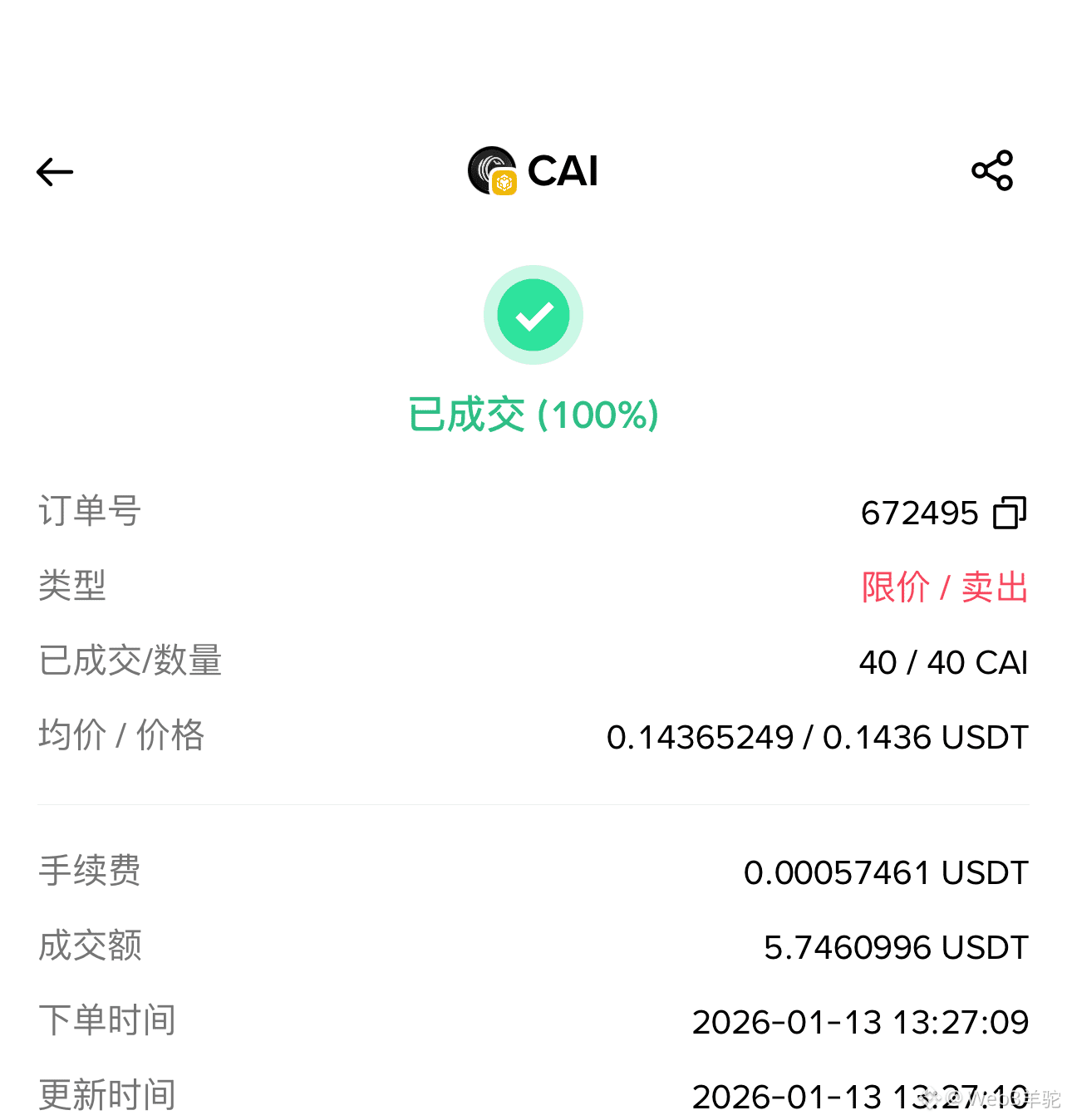Tap the circular token avatar image

click(490, 171)
